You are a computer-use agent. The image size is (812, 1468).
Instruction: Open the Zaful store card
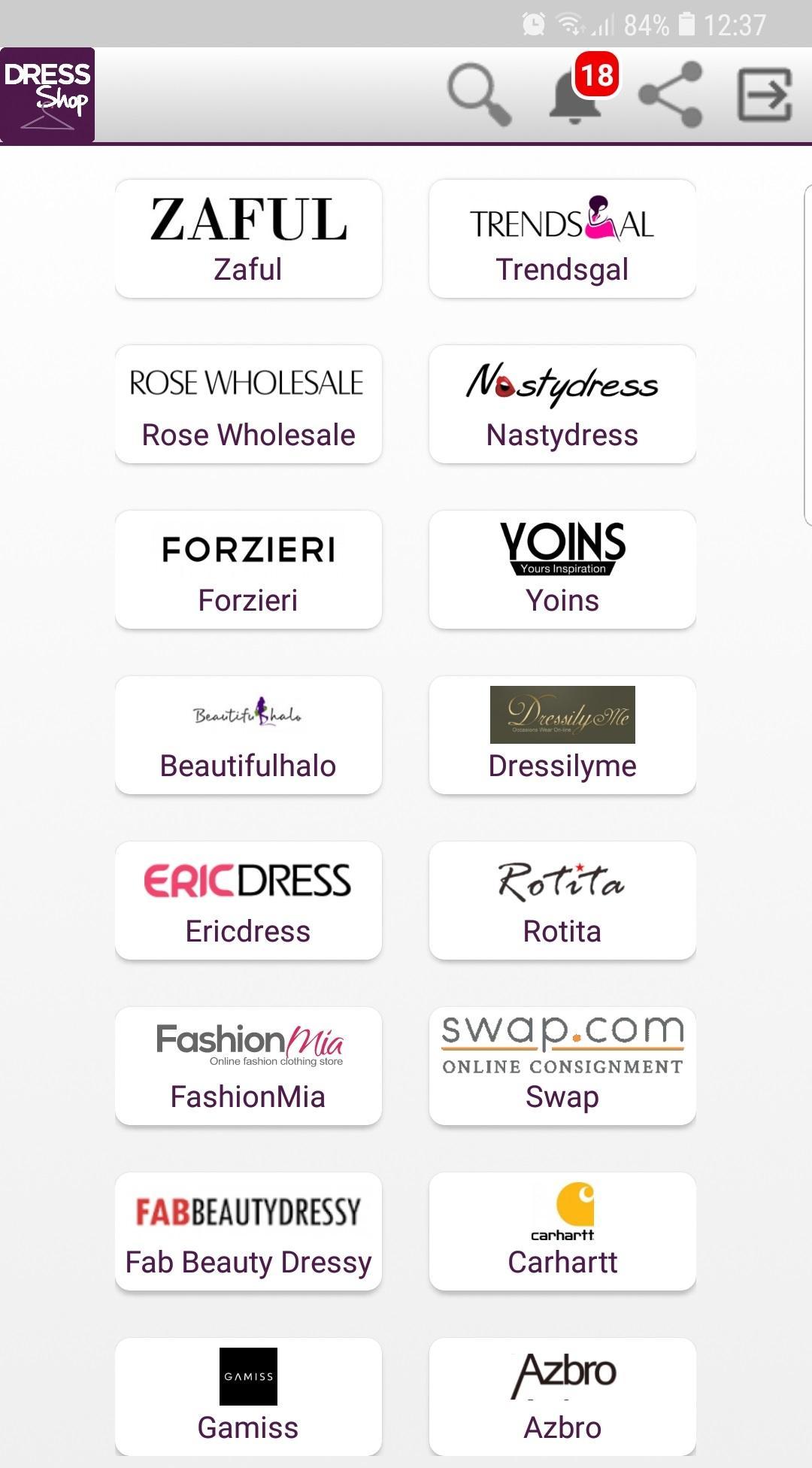click(248, 238)
